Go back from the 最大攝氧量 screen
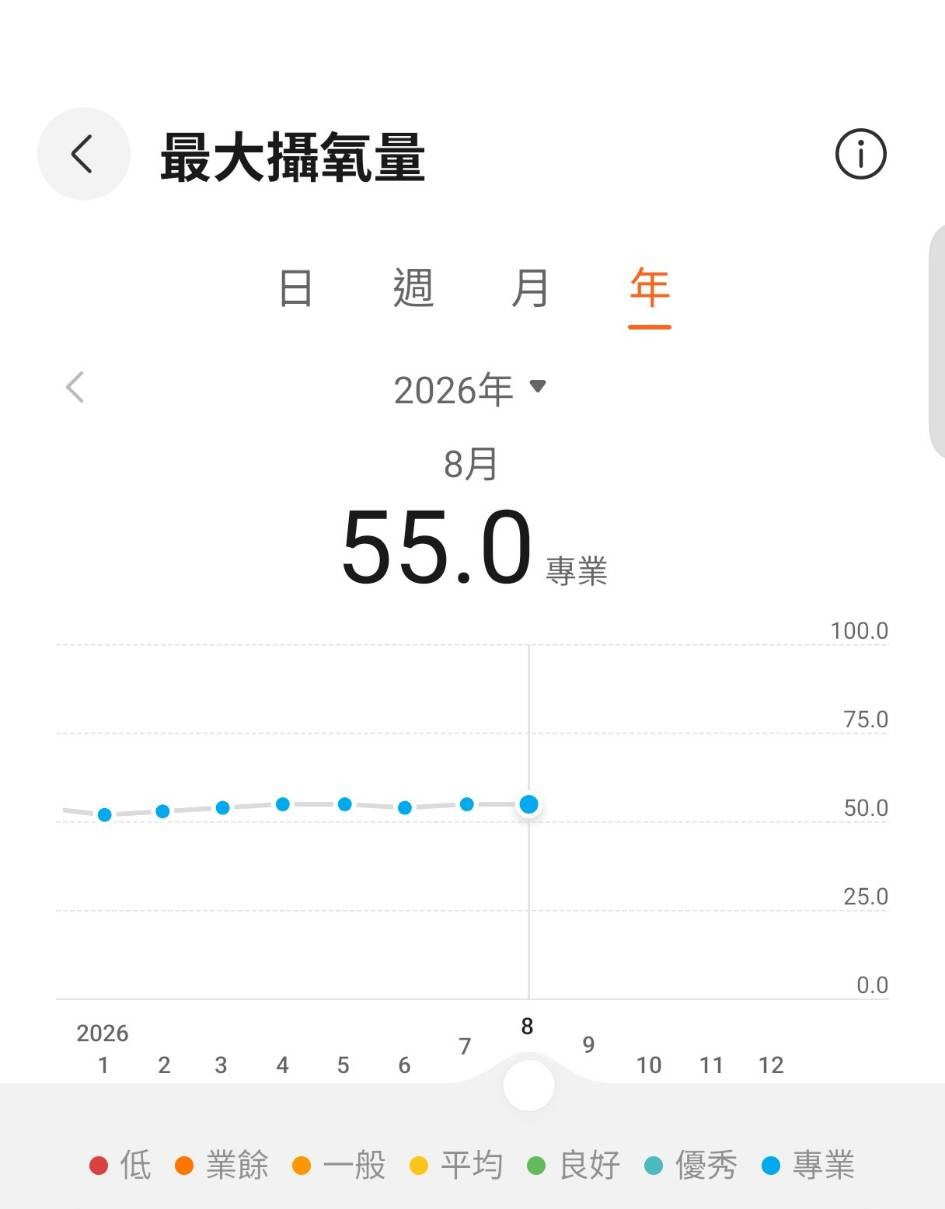 (x=83, y=154)
